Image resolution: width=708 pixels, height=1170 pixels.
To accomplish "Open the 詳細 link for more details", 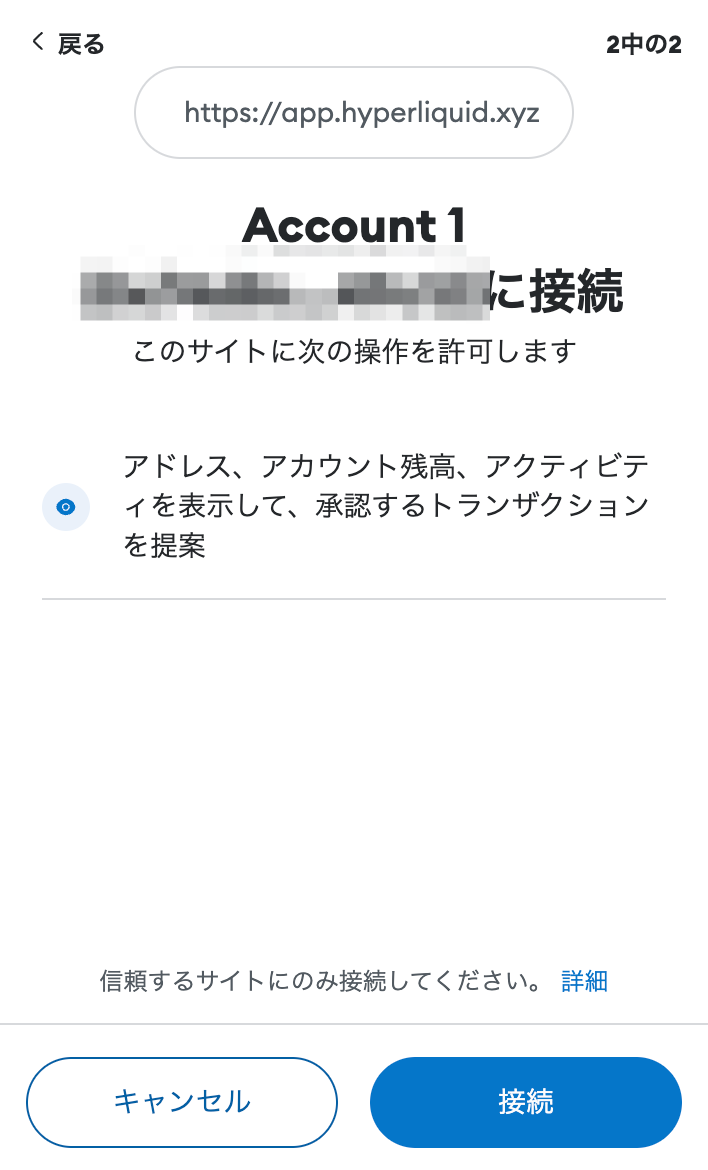I will pyautogui.click(x=584, y=980).
